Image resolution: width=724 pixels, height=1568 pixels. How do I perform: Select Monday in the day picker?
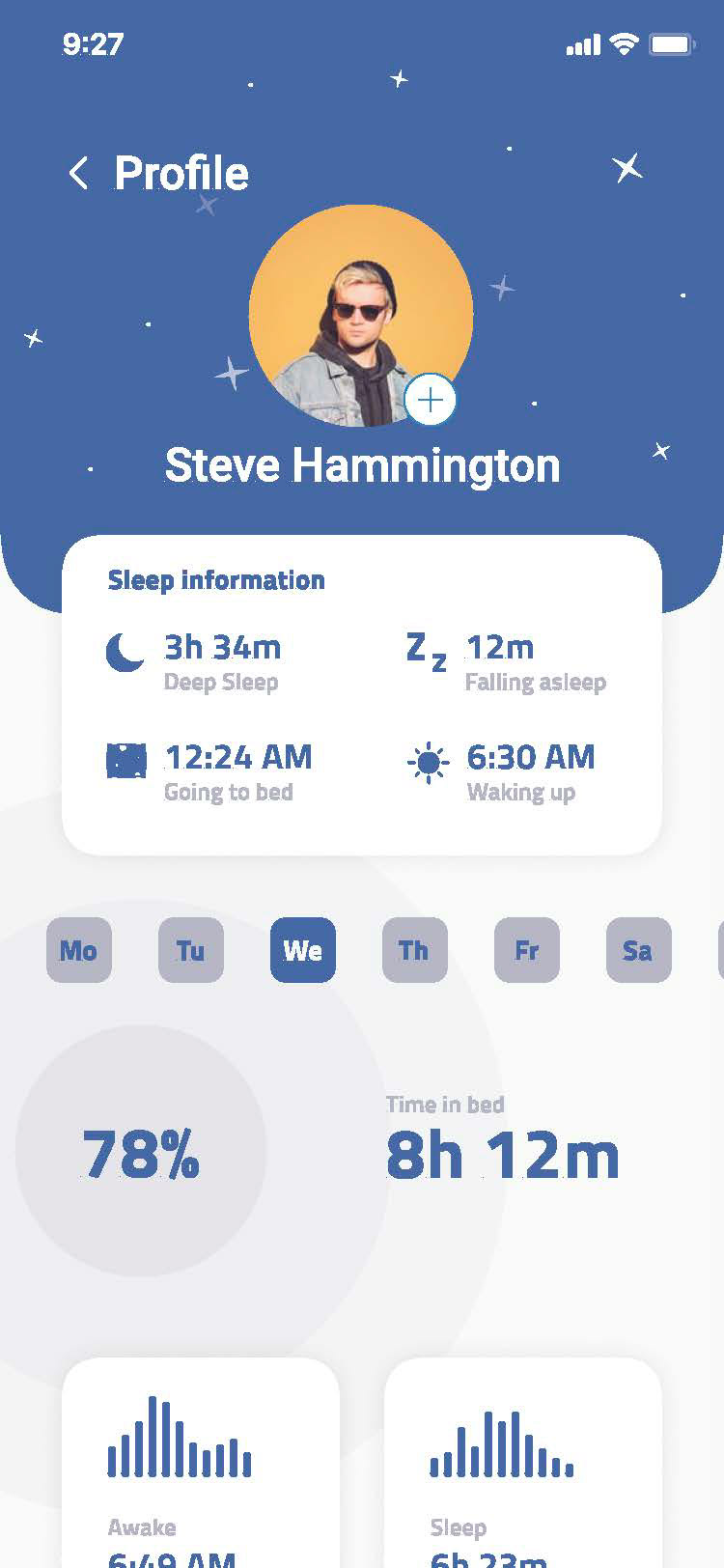pyautogui.click(x=79, y=950)
